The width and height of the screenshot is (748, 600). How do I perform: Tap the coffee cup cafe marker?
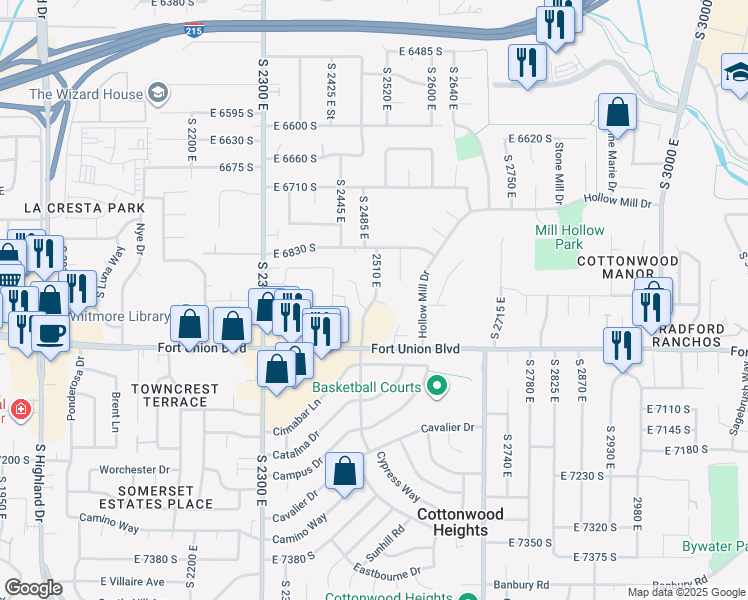click(x=51, y=334)
